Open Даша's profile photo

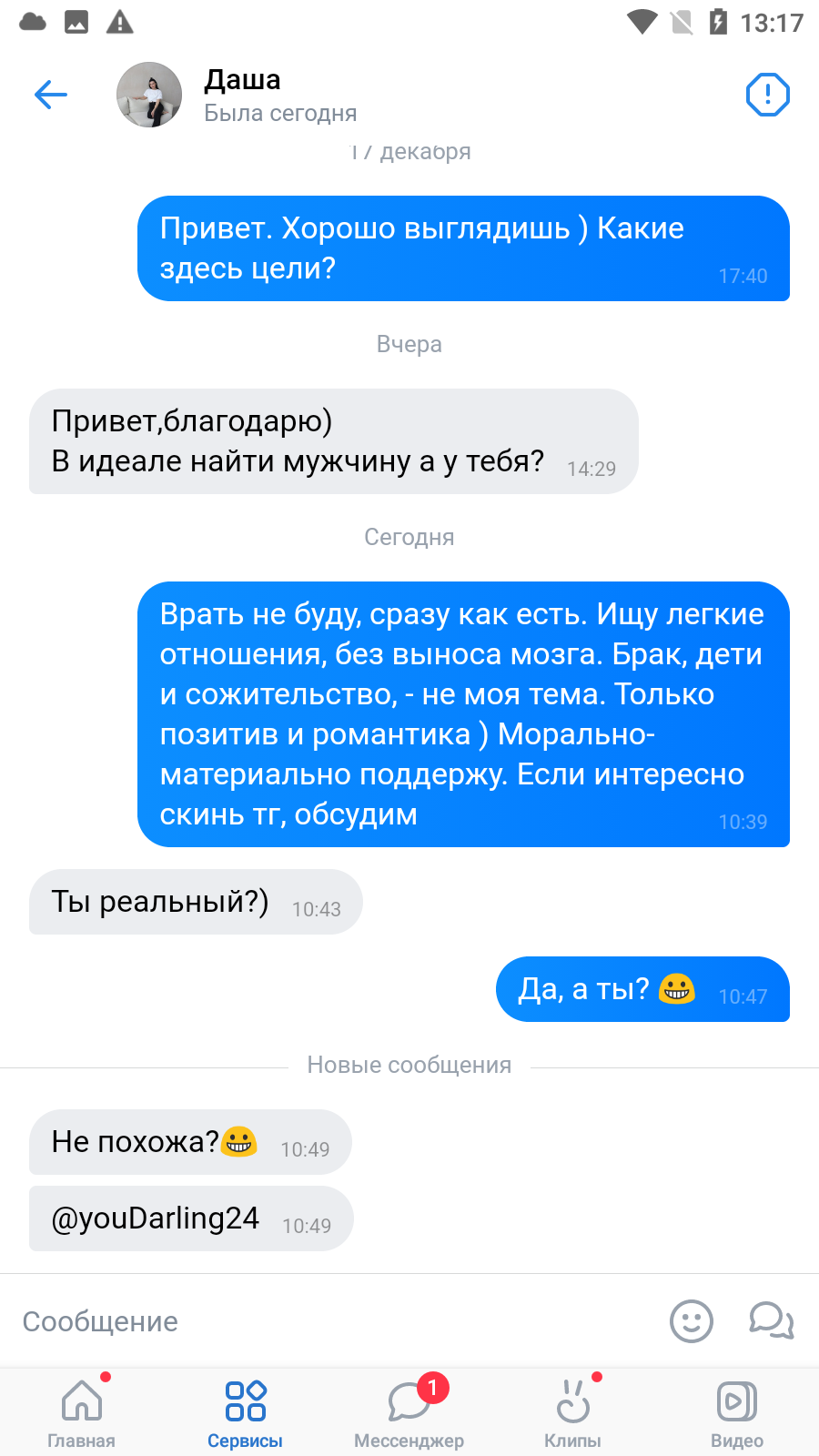[149, 95]
